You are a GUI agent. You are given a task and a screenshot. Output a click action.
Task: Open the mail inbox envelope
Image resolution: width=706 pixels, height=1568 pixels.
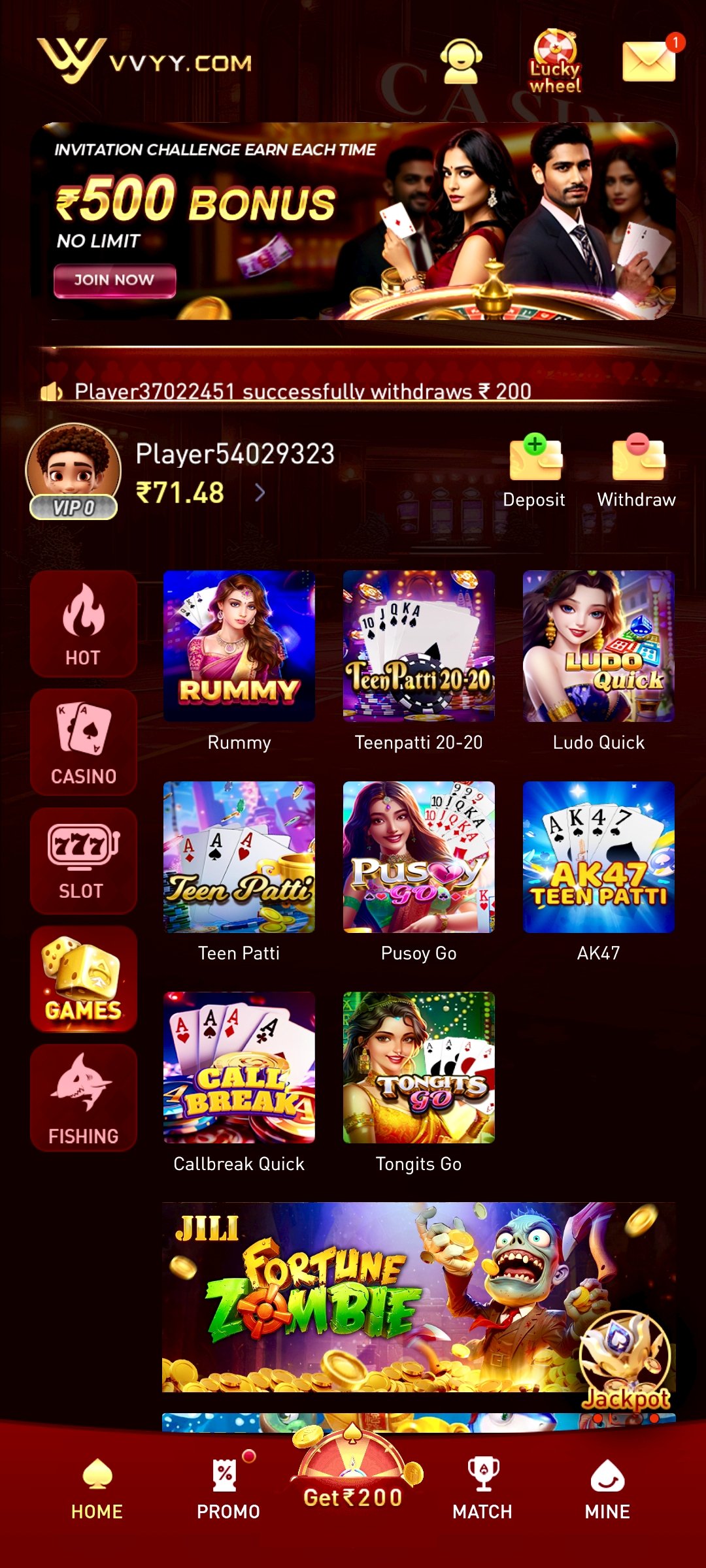(x=648, y=62)
